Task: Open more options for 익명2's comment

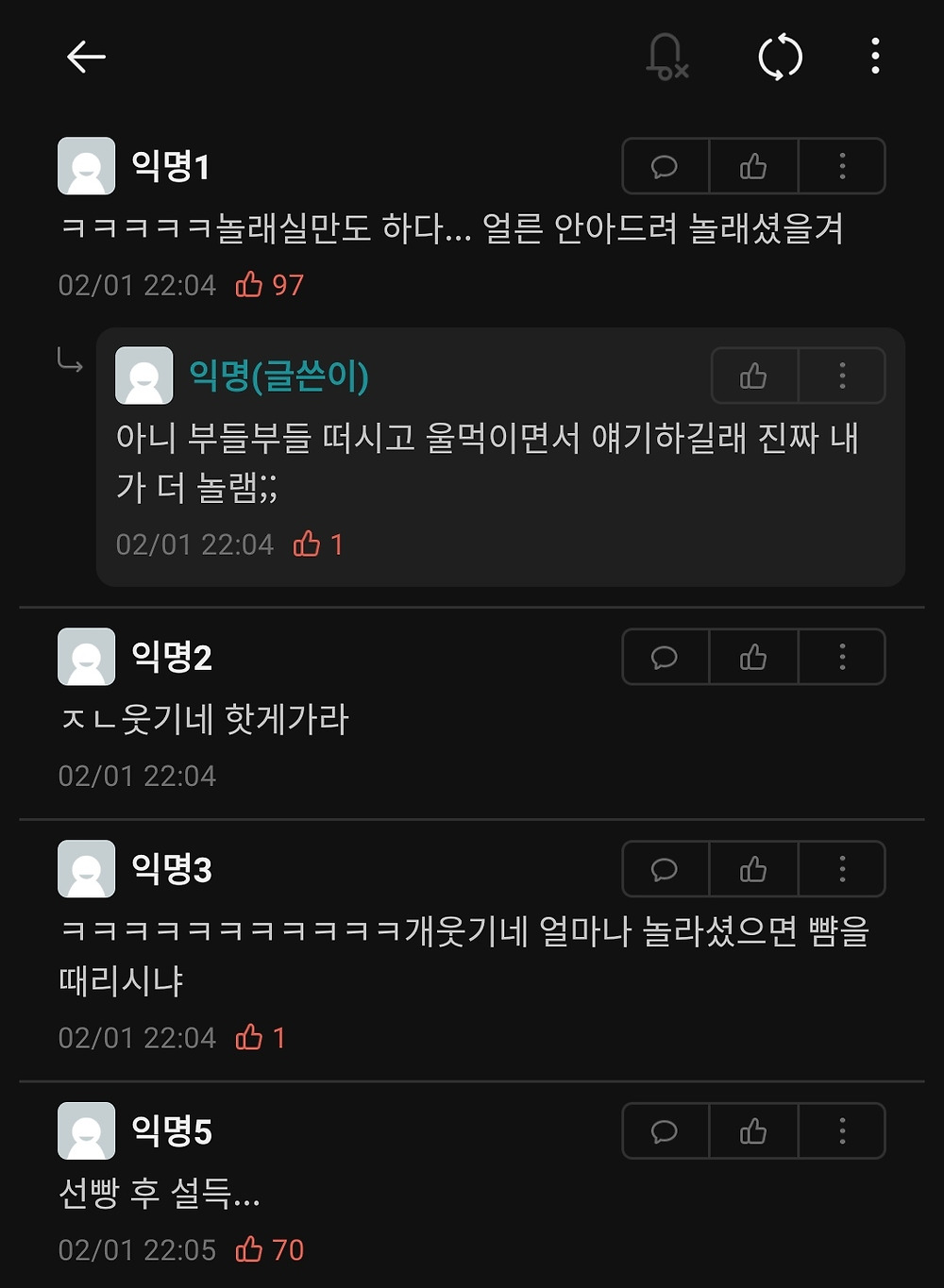Action: pyautogui.click(x=842, y=658)
